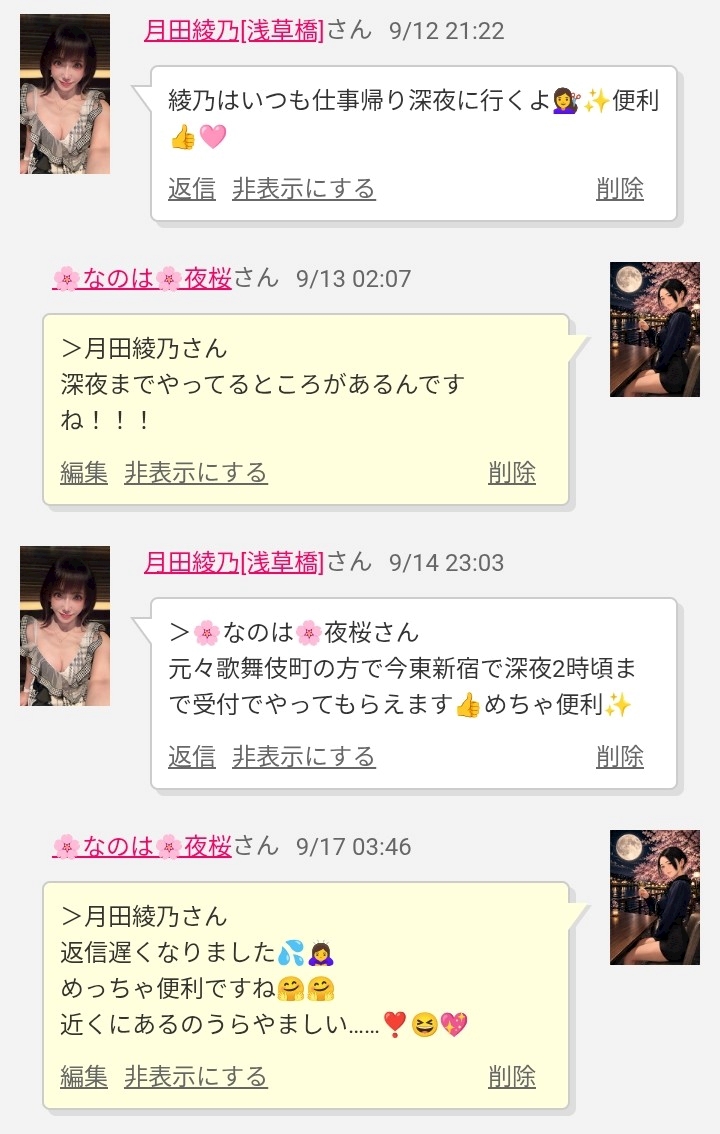Viewport: 720px width, 1134px height.
Task: Reply to the 9/14 23:03 comment
Action: [x=192, y=756]
